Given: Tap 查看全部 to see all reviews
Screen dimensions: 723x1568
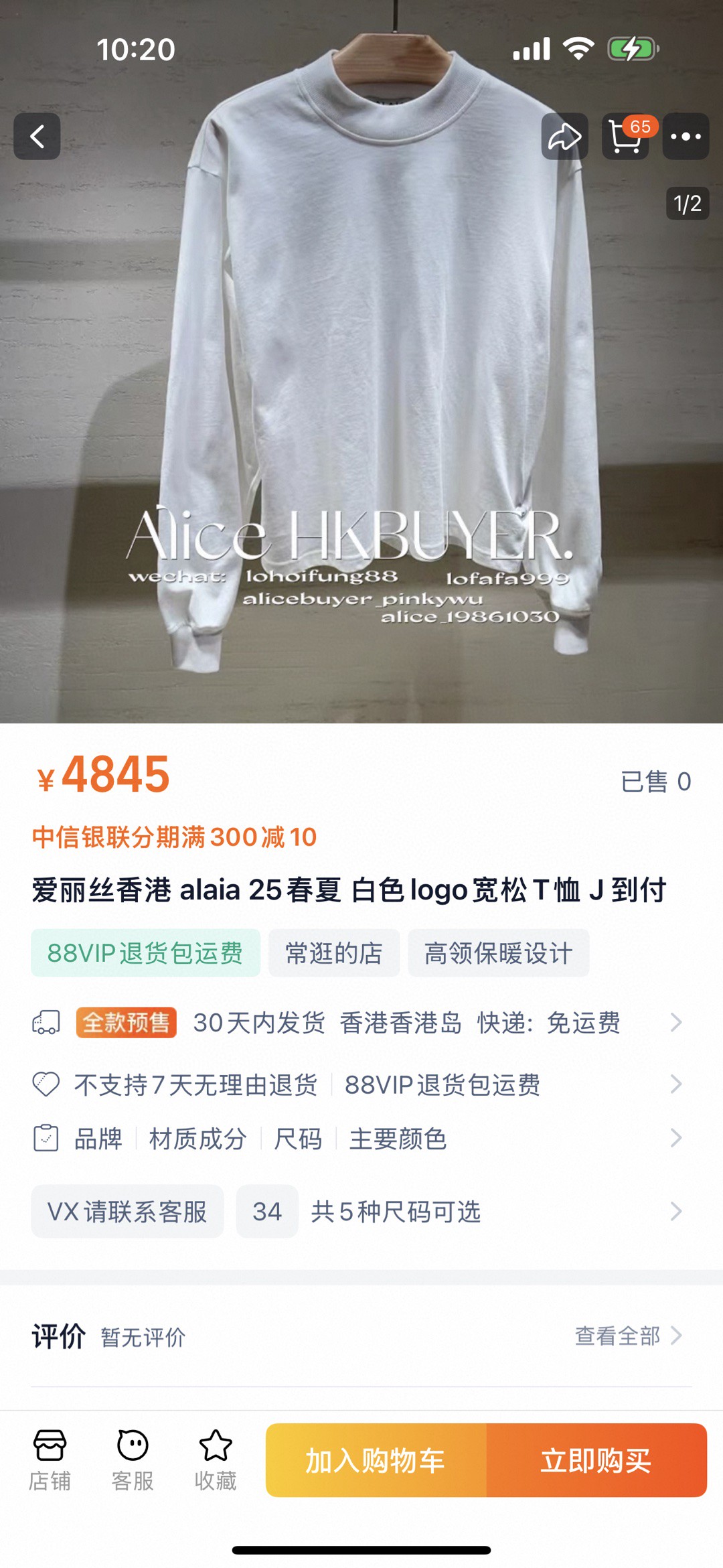Looking at the screenshot, I should click(x=627, y=1336).
